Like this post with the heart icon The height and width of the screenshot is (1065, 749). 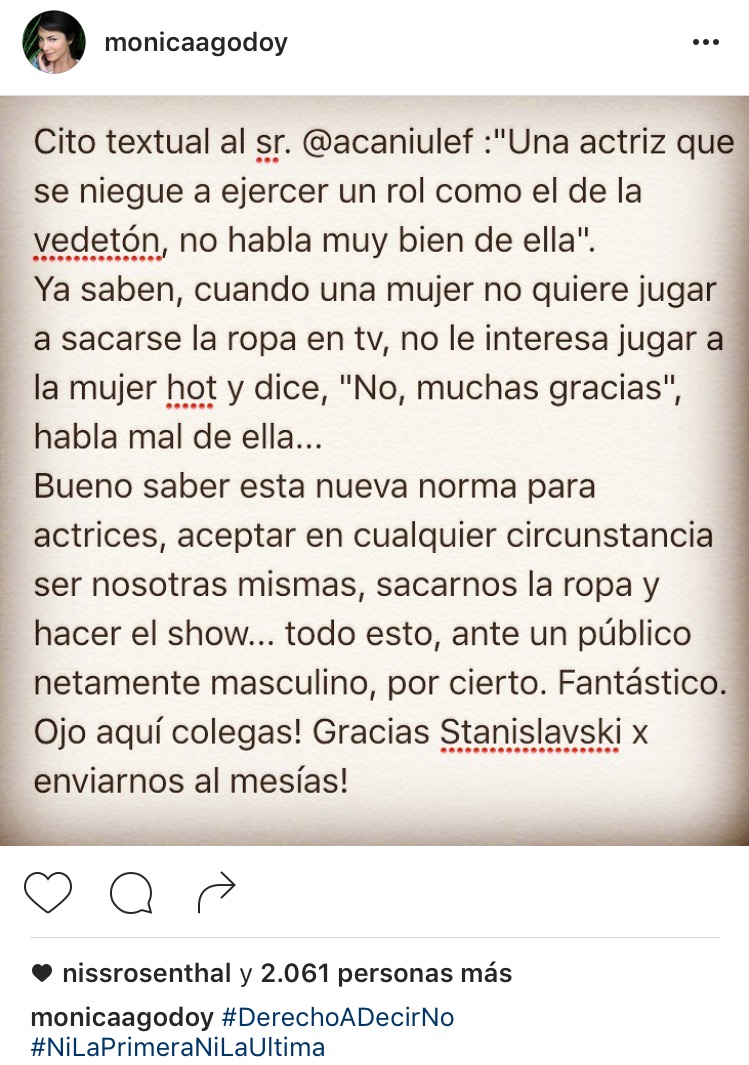coord(48,893)
